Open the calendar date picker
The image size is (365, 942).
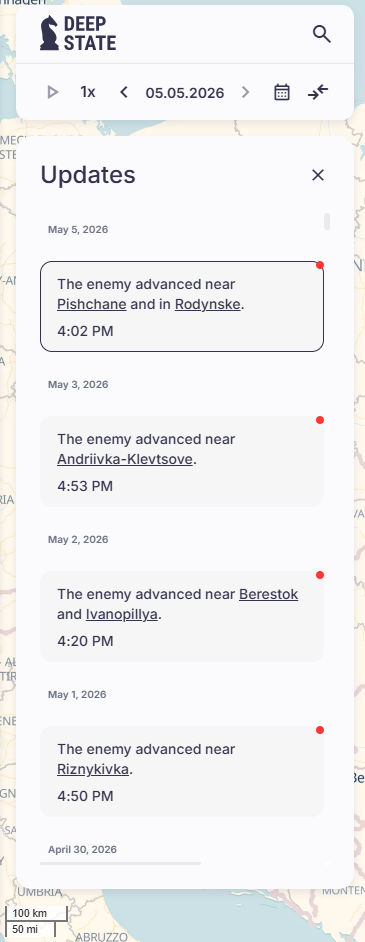(282, 92)
